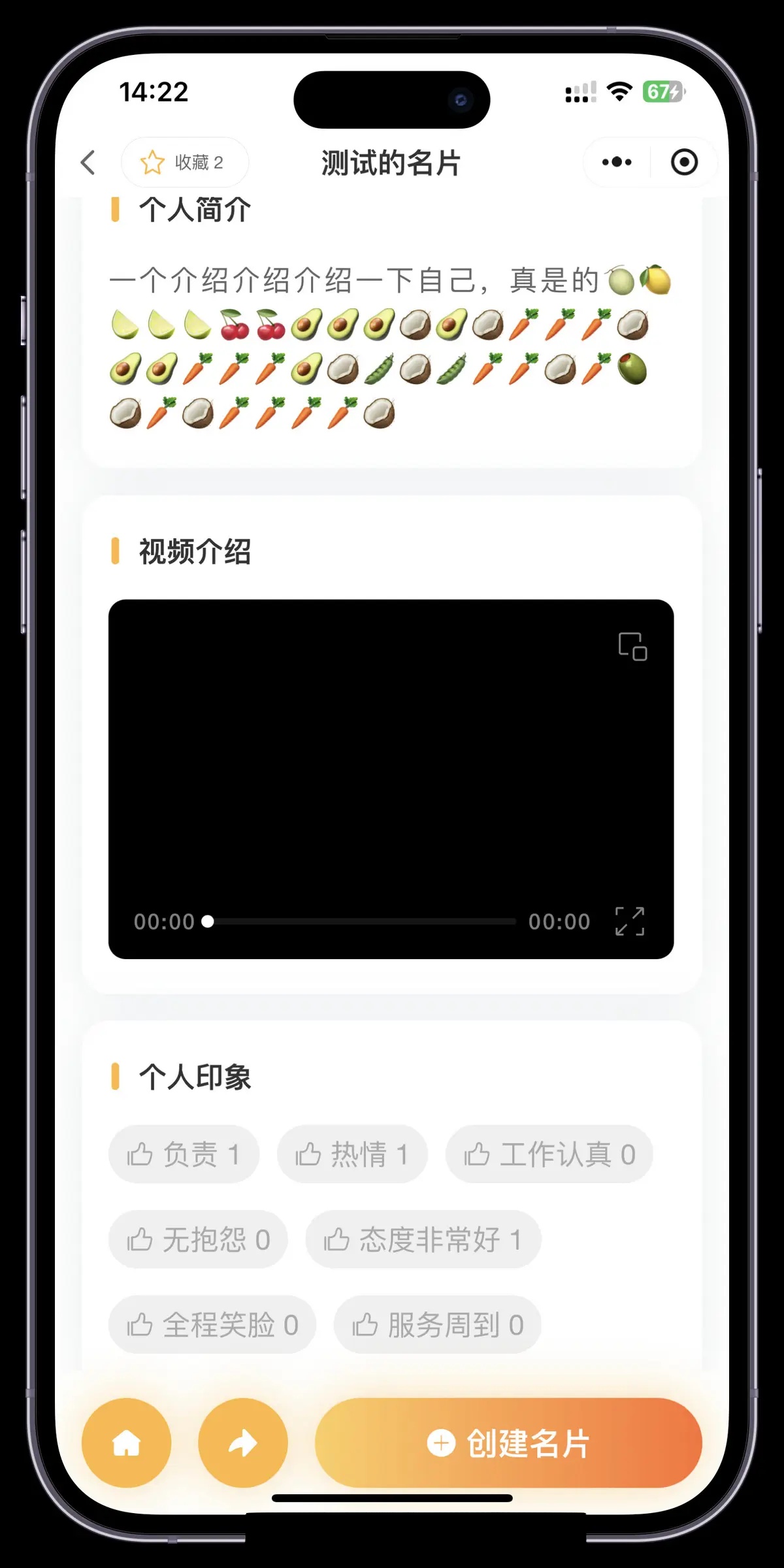Go back with the arrow icon
The width and height of the screenshot is (784, 1568).
88,162
